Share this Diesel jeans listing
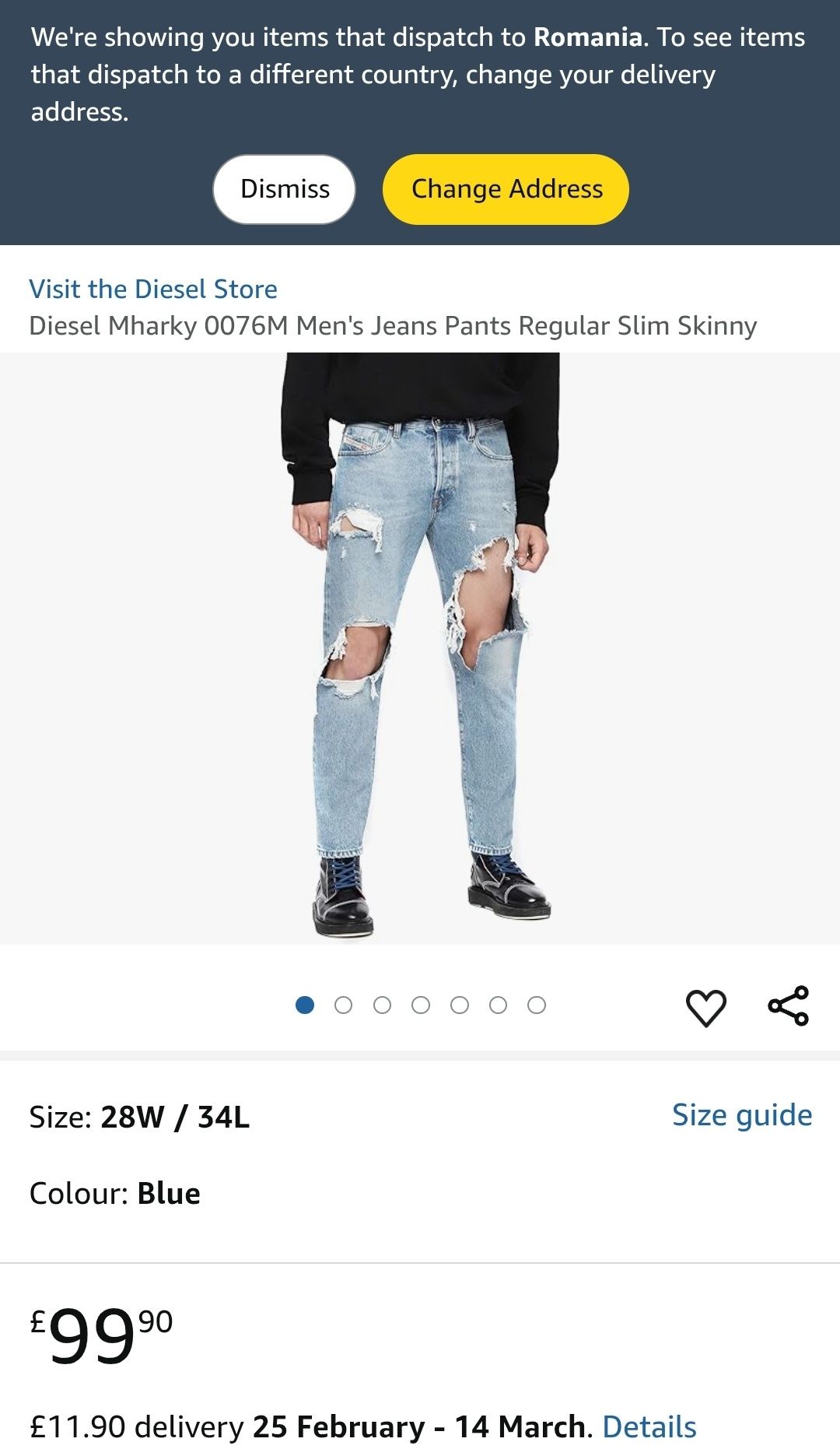The height and width of the screenshot is (1449, 840). [x=789, y=1006]
